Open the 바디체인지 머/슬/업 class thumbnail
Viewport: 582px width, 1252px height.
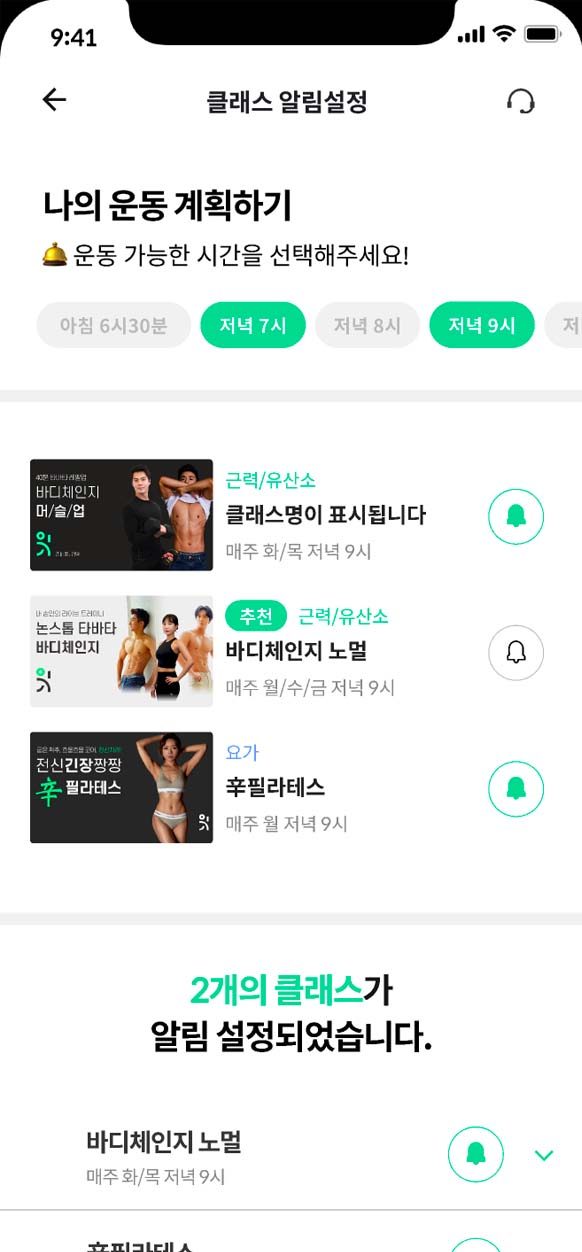click(121, 515)
